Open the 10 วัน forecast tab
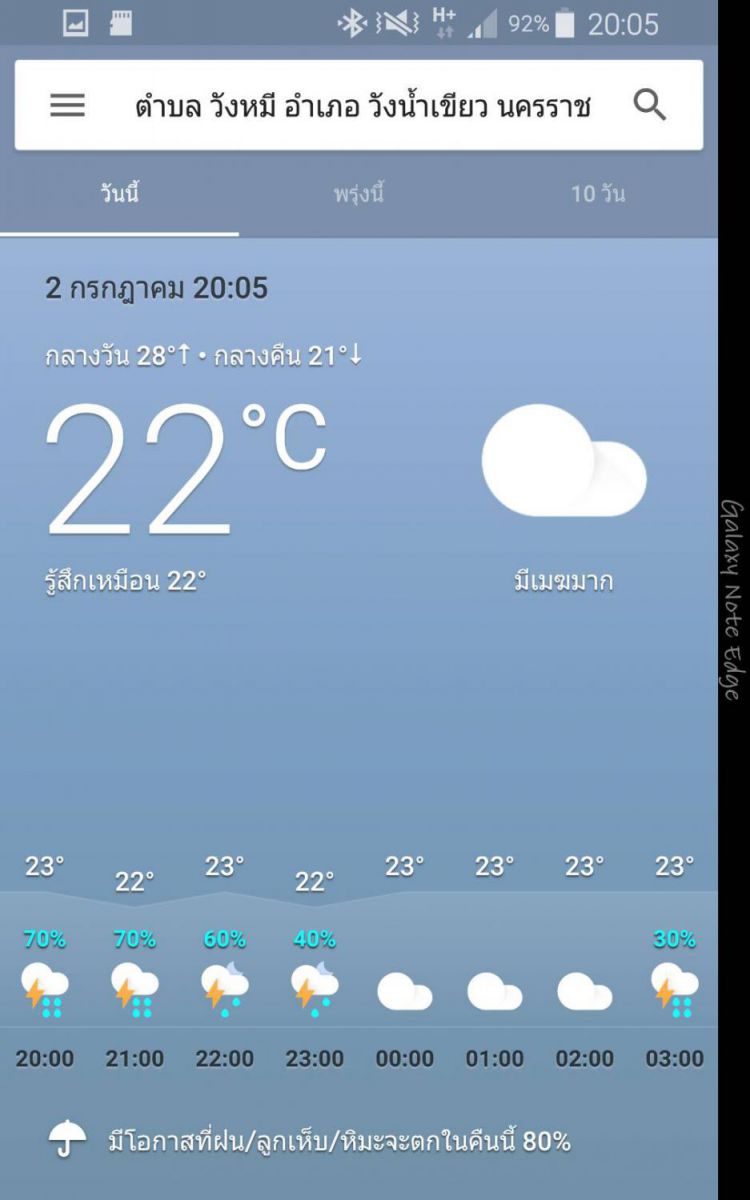Screen dimensions: 750x1200 [598, 194]
